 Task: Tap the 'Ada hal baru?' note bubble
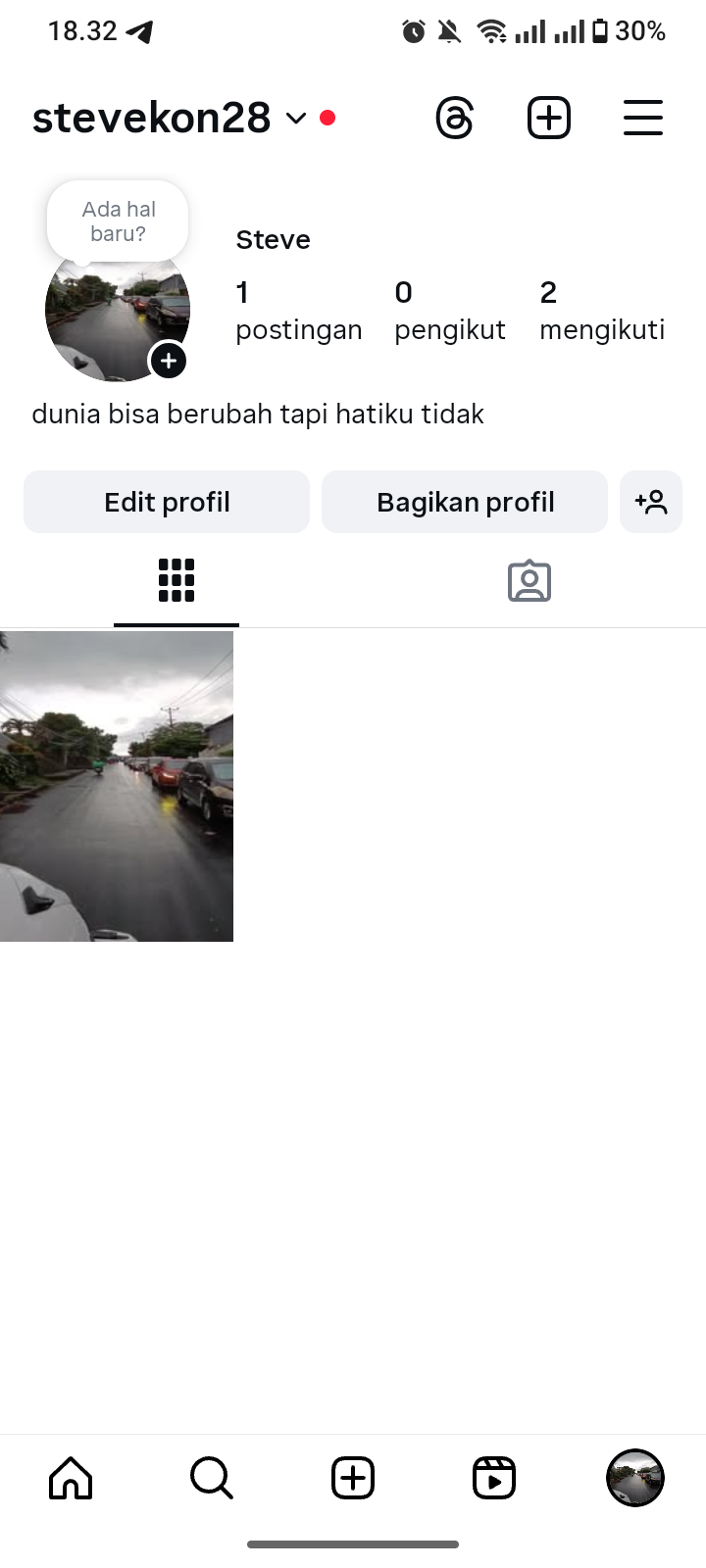pyautogui.click(x=118, y=221)
